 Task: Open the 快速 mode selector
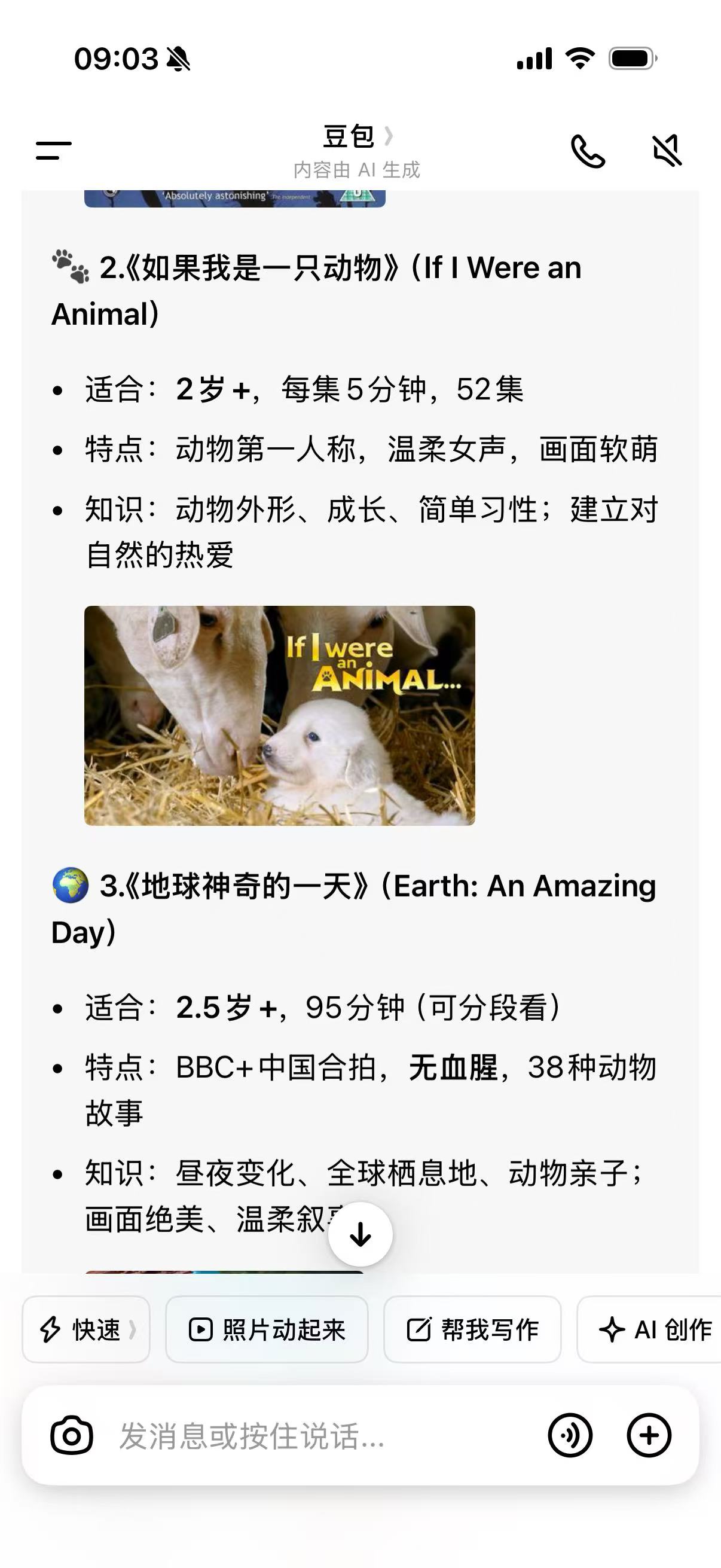pyautogui.click(x=85, y=1329)
